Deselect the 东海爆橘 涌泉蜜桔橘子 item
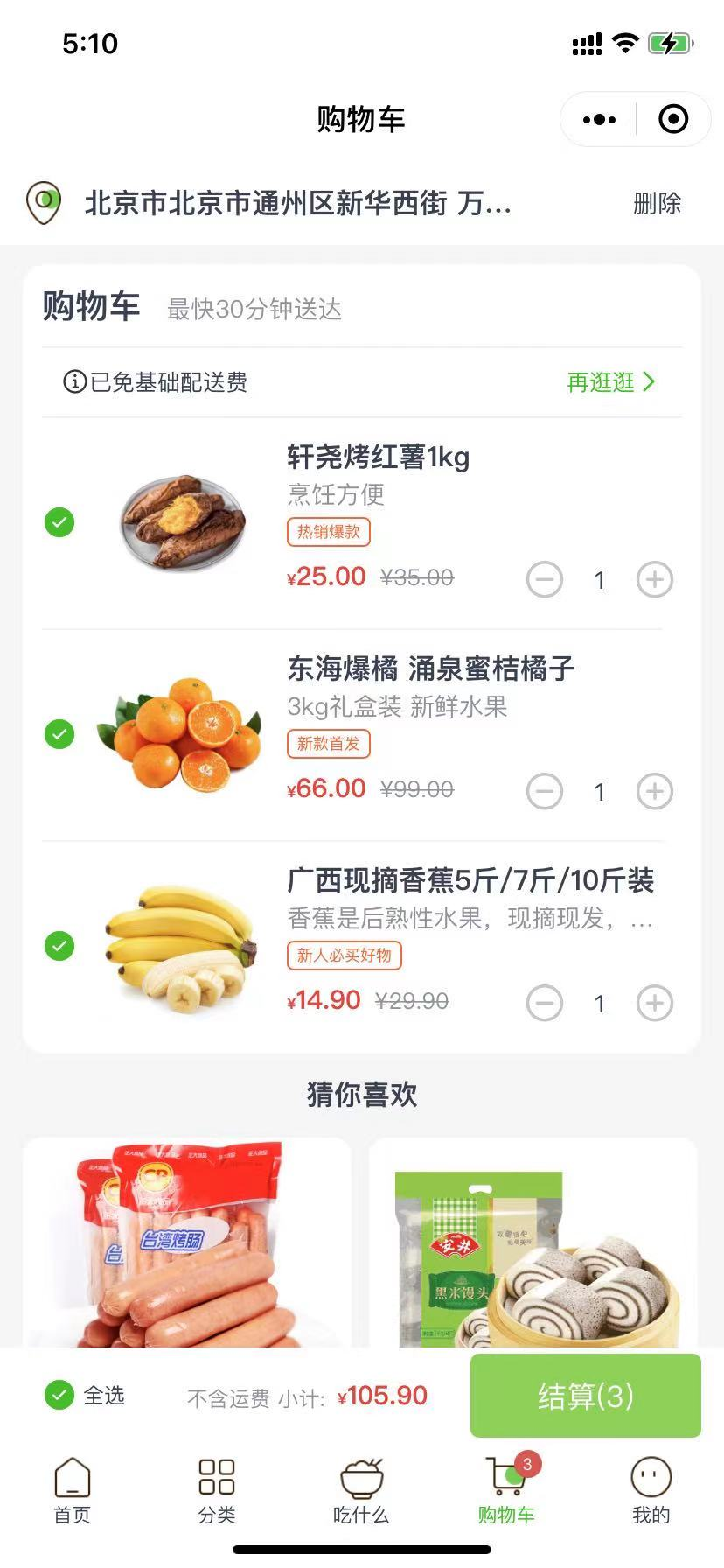The image size is (724, 1568). (x=59, y=734)
